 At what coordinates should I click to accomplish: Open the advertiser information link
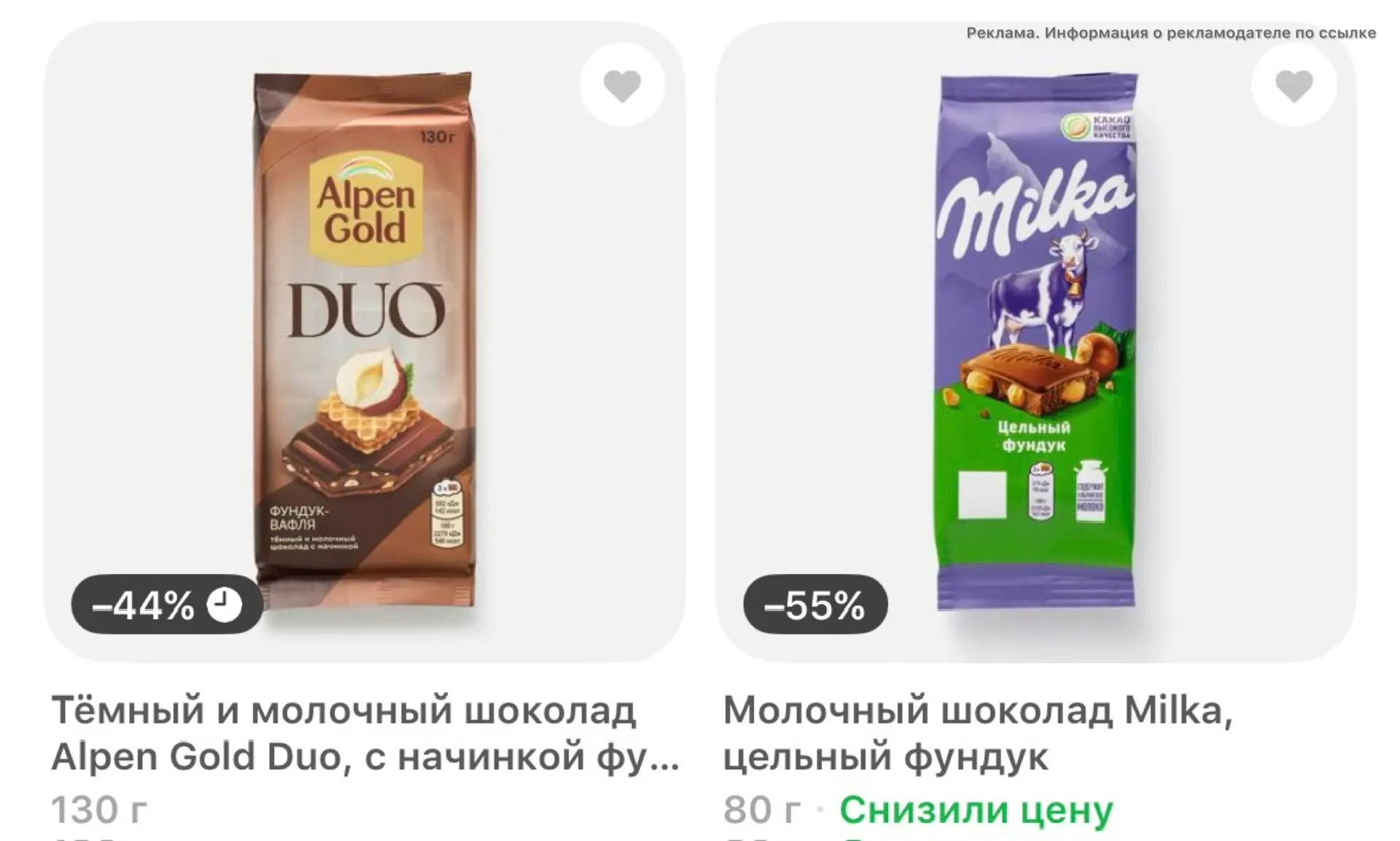coord(1171,33)
